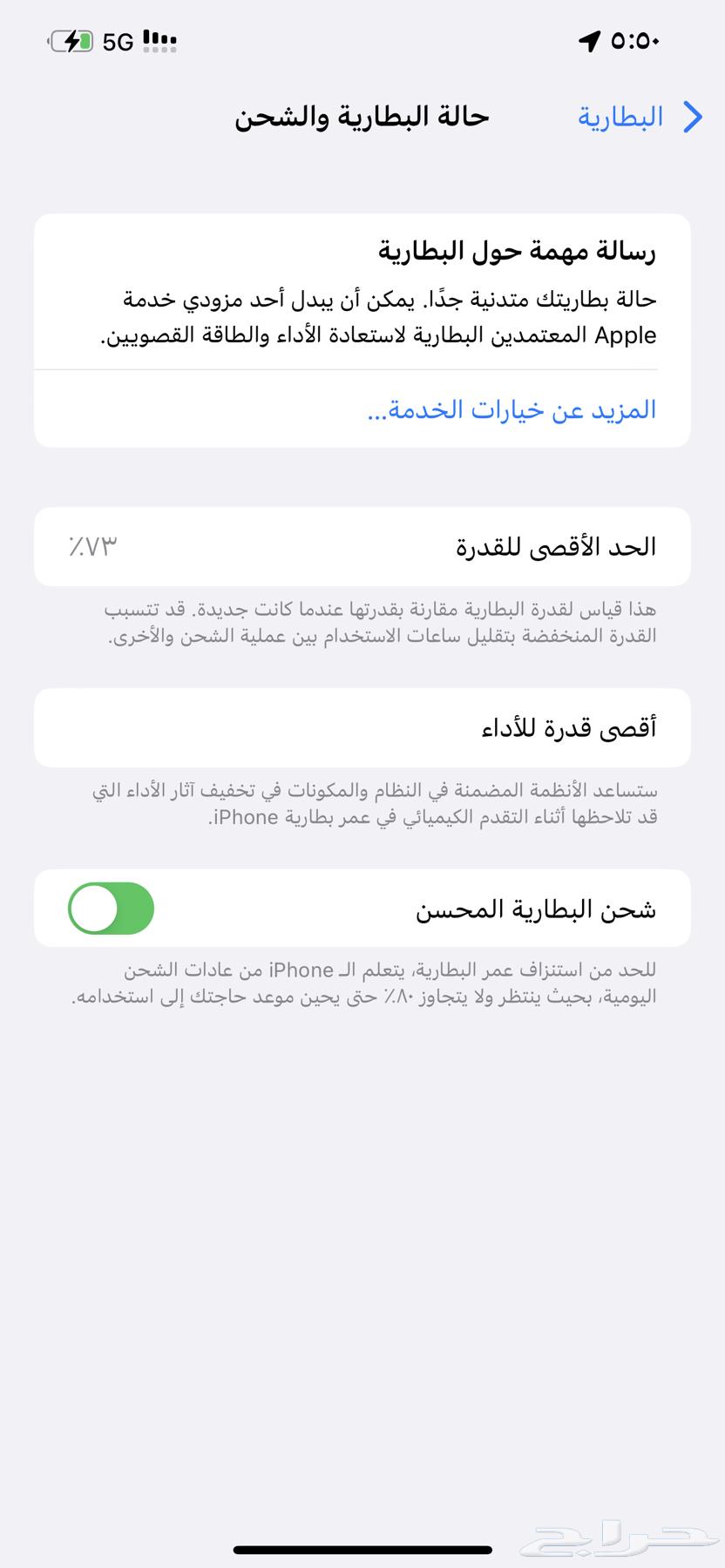
Task: Tap the 5G network indicator
Action: click(x=117, y=41)
